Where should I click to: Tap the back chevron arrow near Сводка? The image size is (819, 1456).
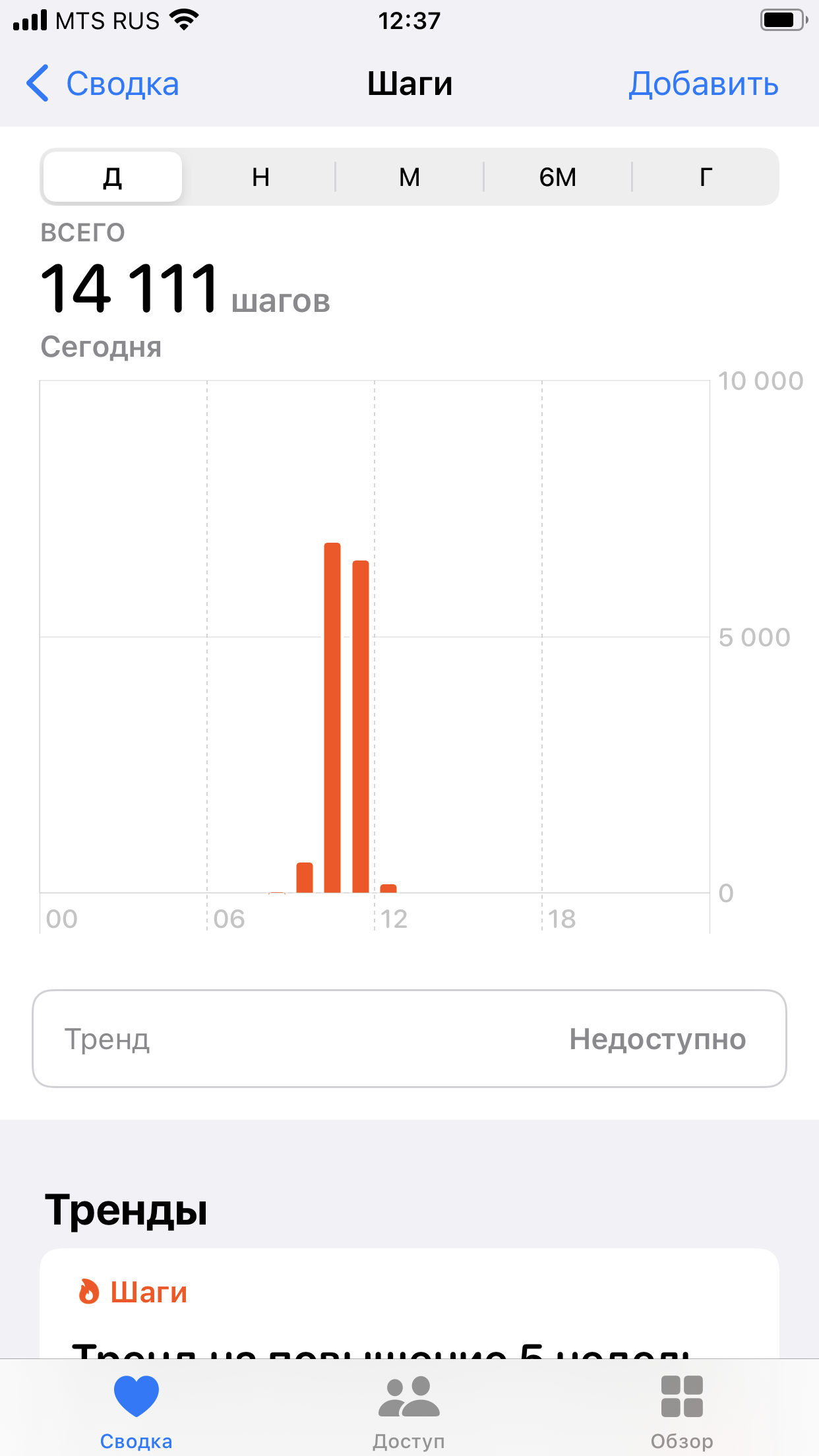(38, 84)
